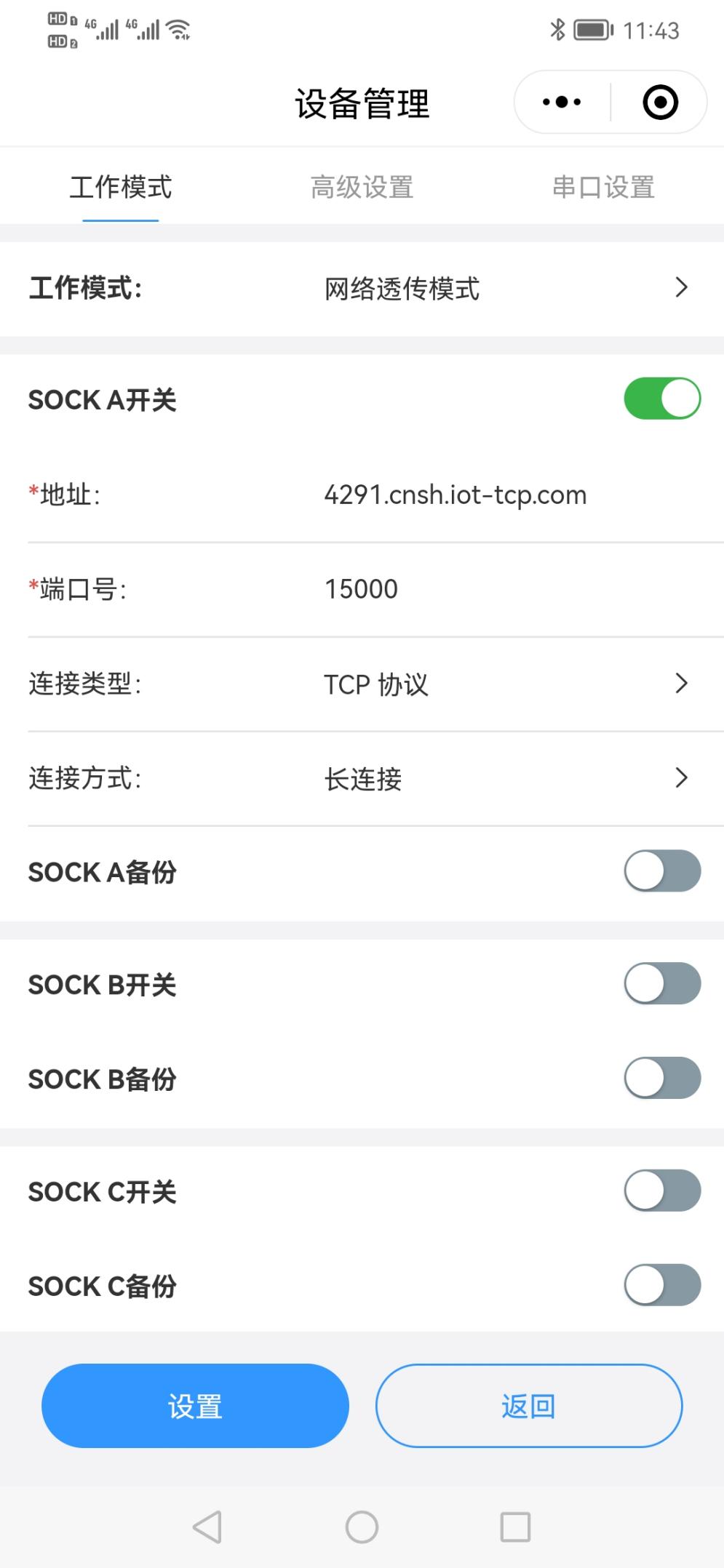Switch to the 串口设置 tab
The width and height of the screenshot is (724, 1568).
point(603,188)
